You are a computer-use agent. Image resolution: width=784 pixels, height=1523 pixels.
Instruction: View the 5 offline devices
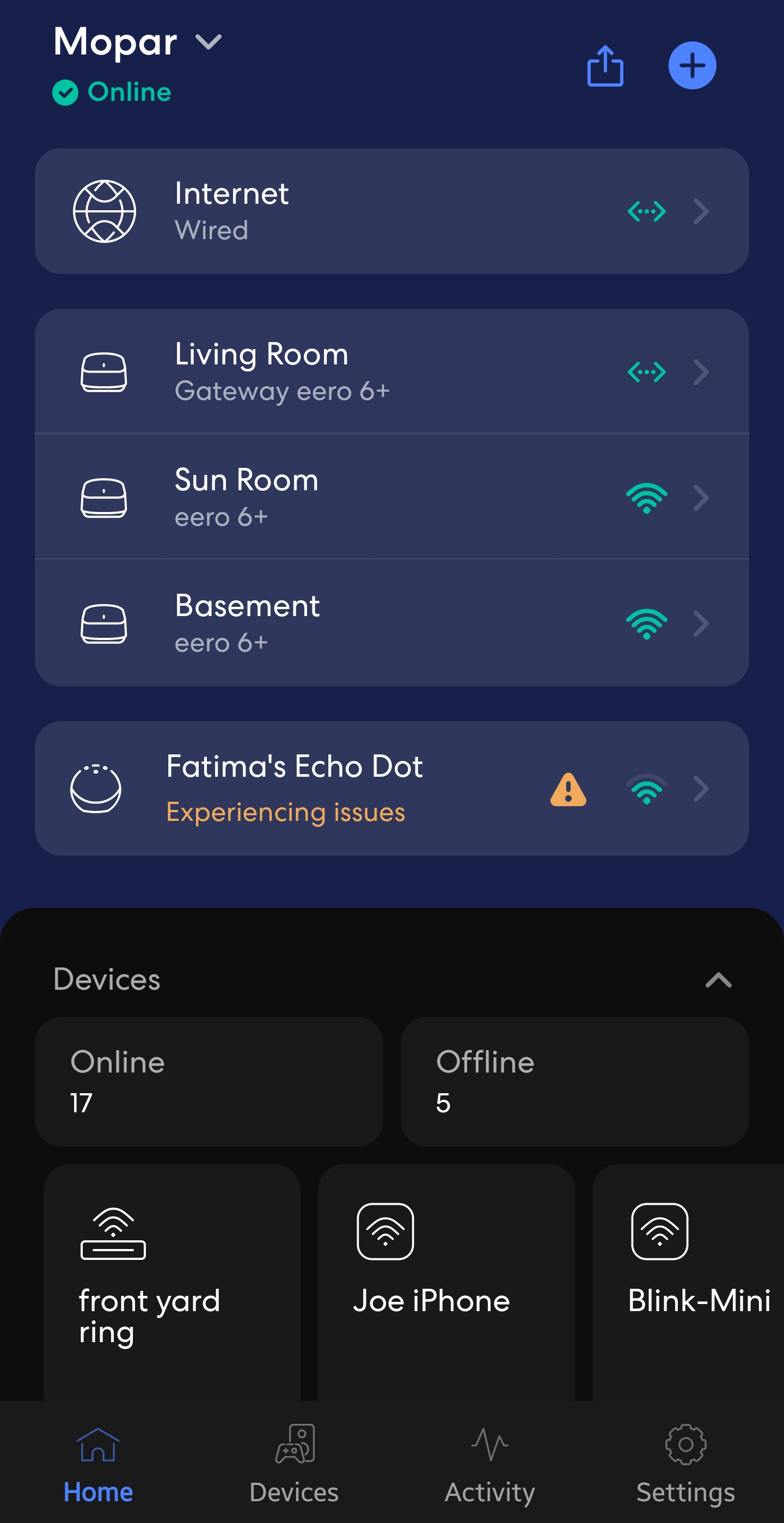(x=574, y=1081)
